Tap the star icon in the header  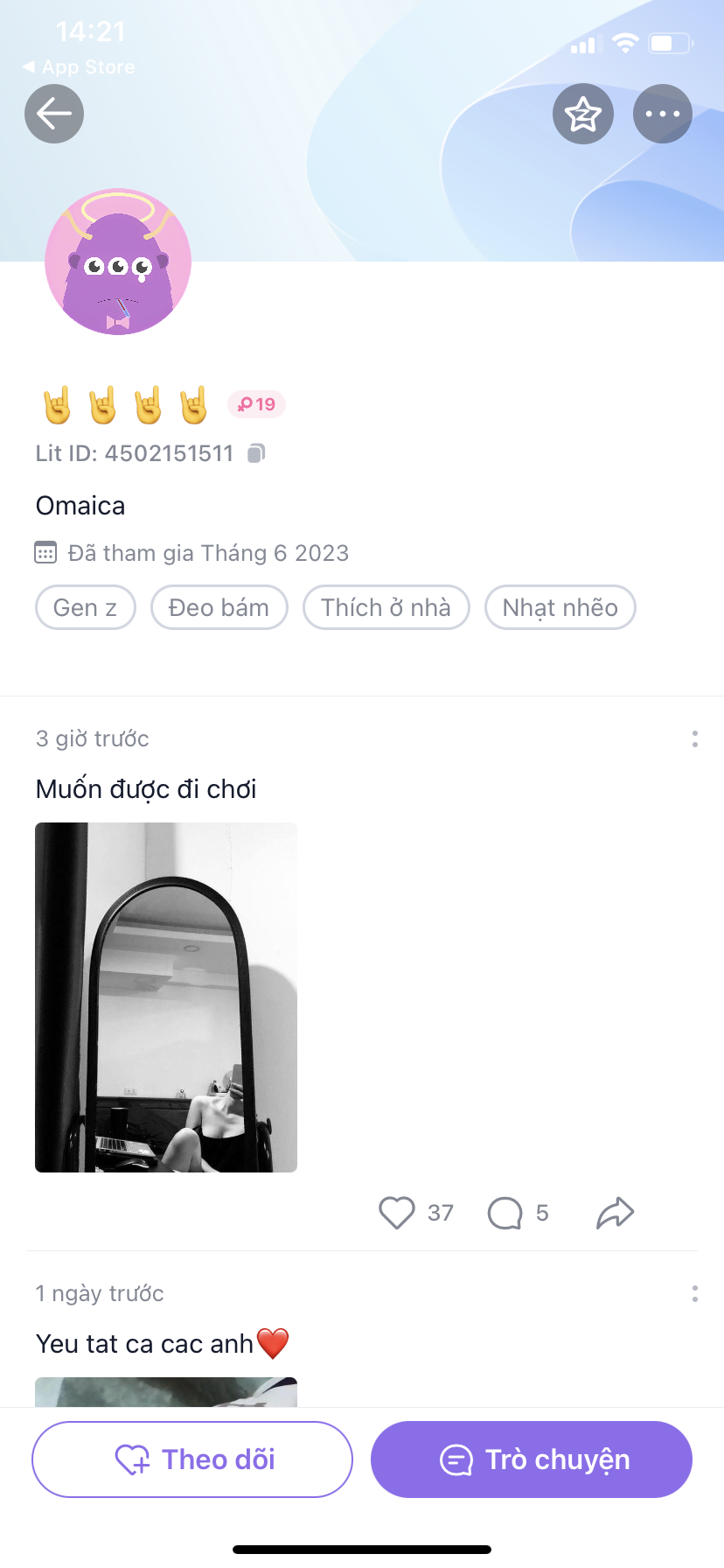pos(583,114)
